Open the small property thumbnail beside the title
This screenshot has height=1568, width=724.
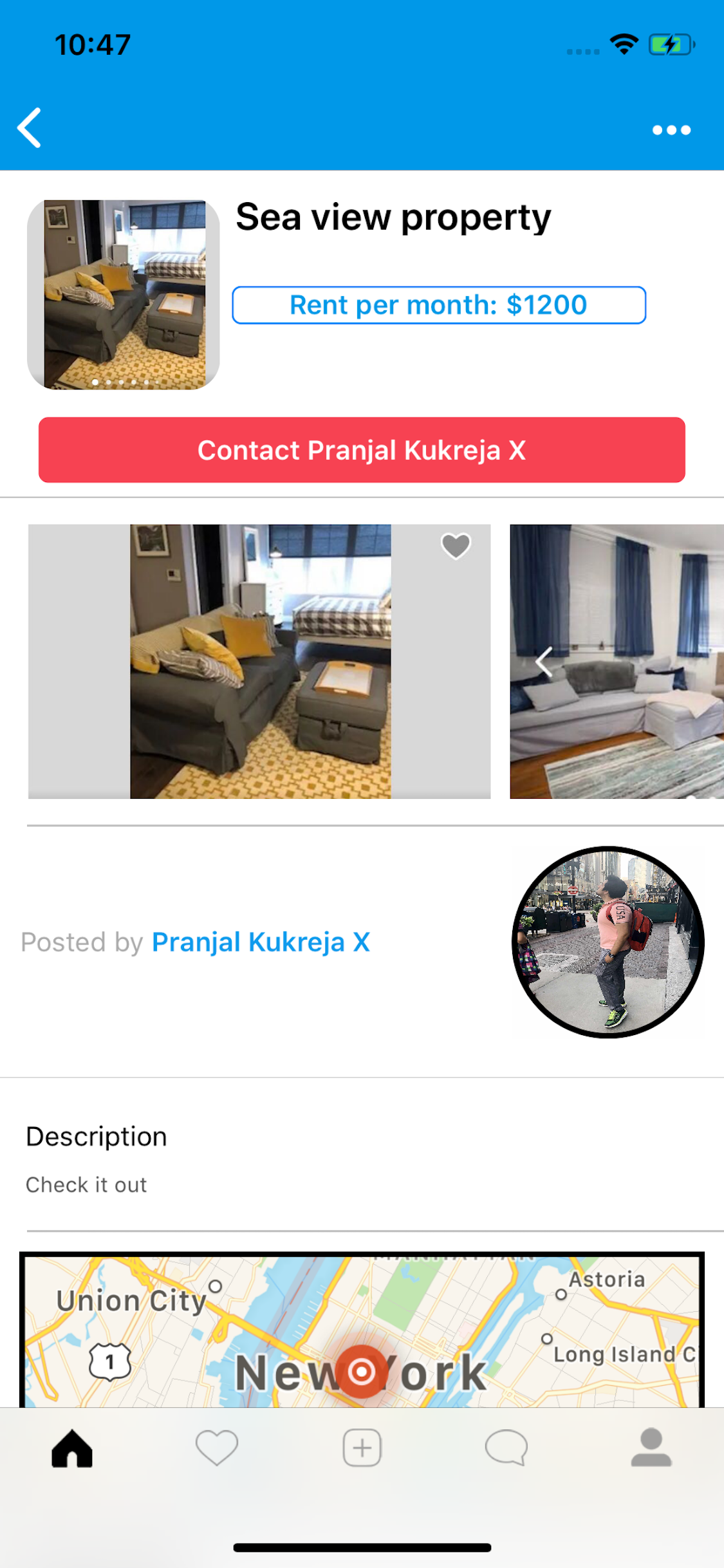(124, 294)
